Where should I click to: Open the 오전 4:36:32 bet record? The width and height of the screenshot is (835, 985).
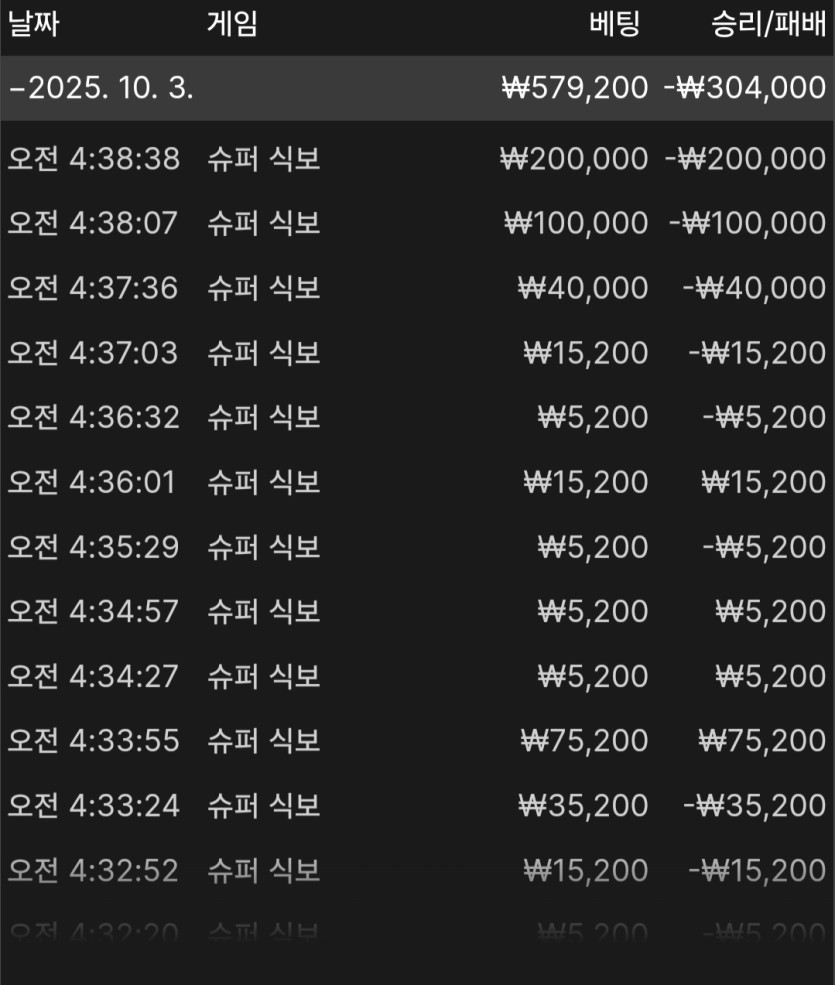click(417, 417)
